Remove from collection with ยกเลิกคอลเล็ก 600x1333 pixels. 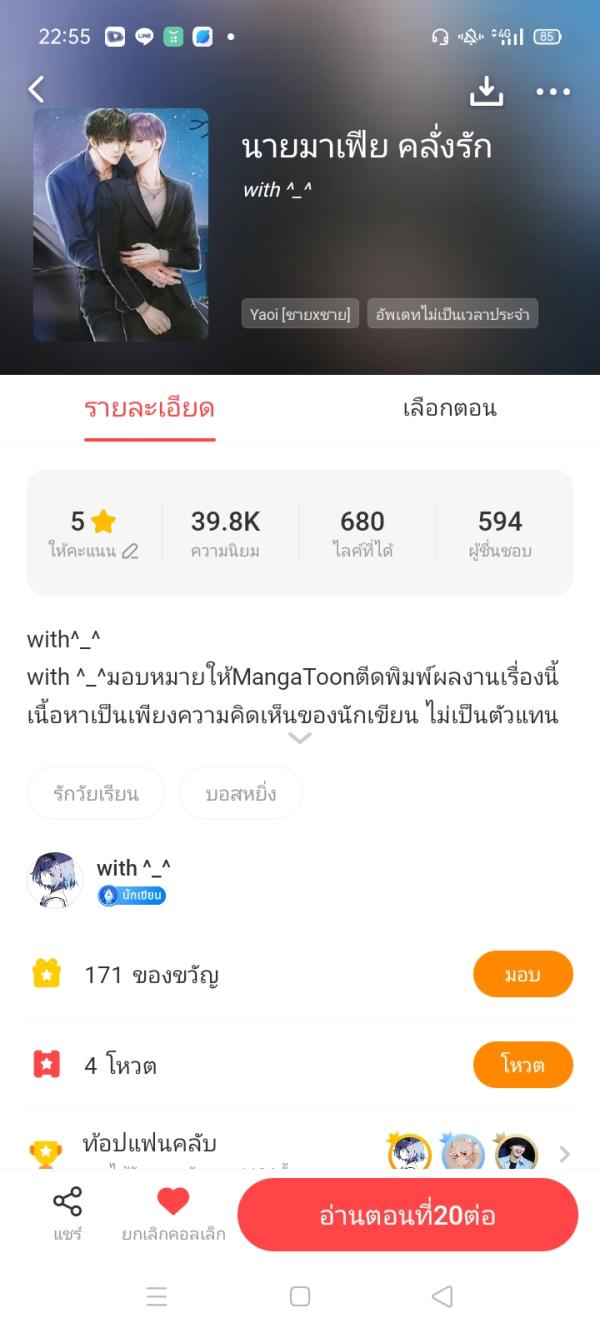173,1213
